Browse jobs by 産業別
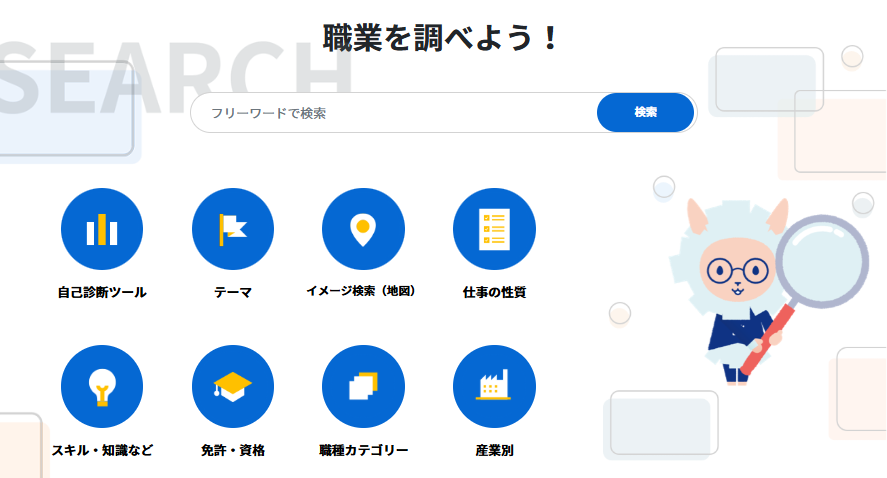This screenshot has height=478, width=887. [494, 387]
